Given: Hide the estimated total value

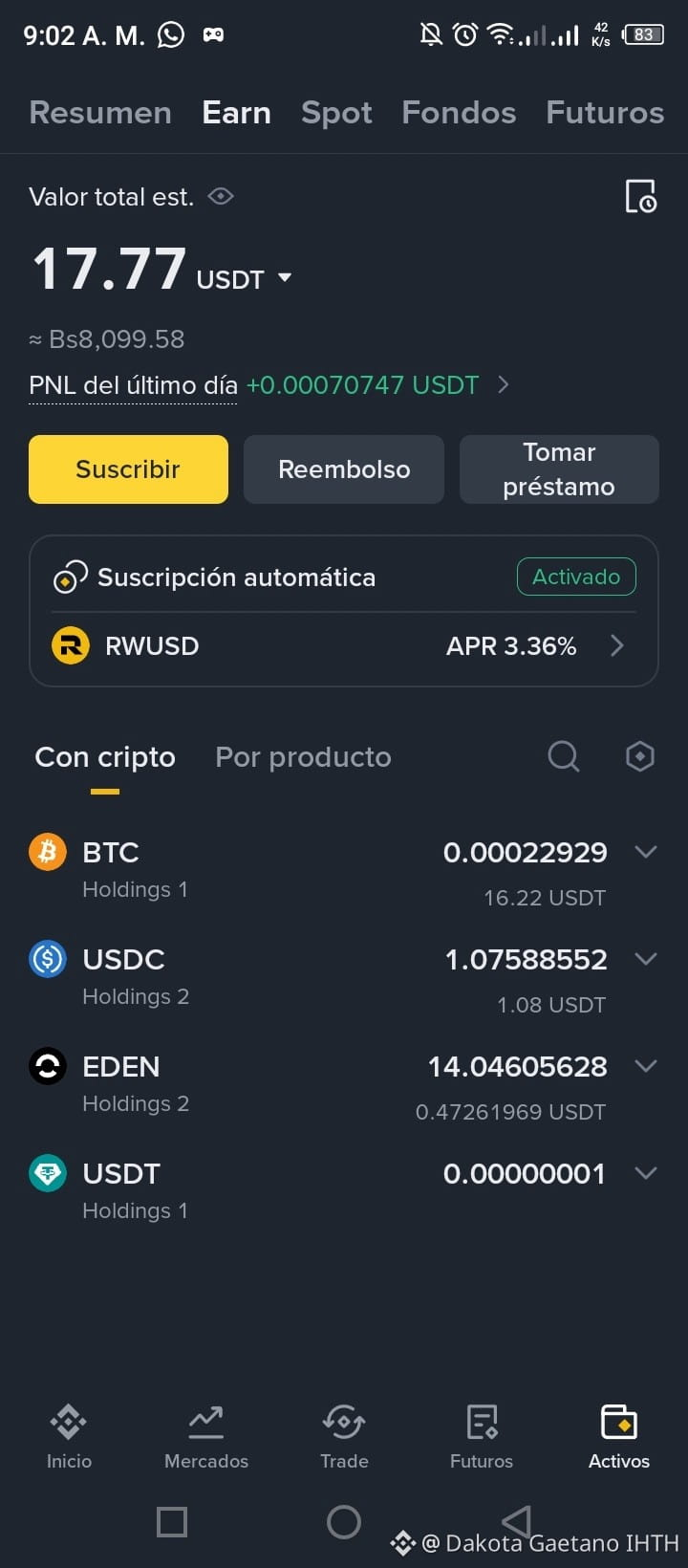Looking at the screenshot, I should 221,197.
